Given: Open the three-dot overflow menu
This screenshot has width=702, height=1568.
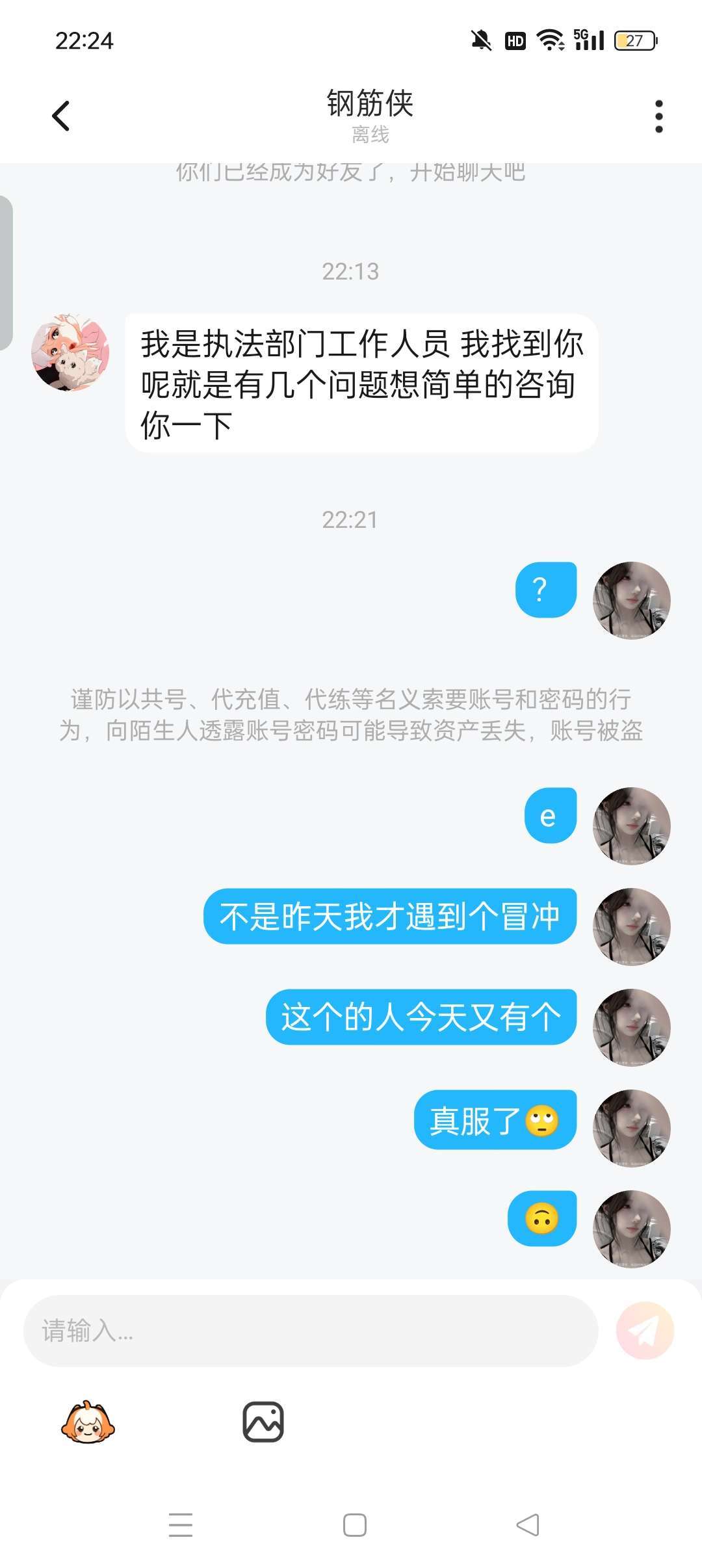Looking at the screenshot, I should tap(658, 116).
